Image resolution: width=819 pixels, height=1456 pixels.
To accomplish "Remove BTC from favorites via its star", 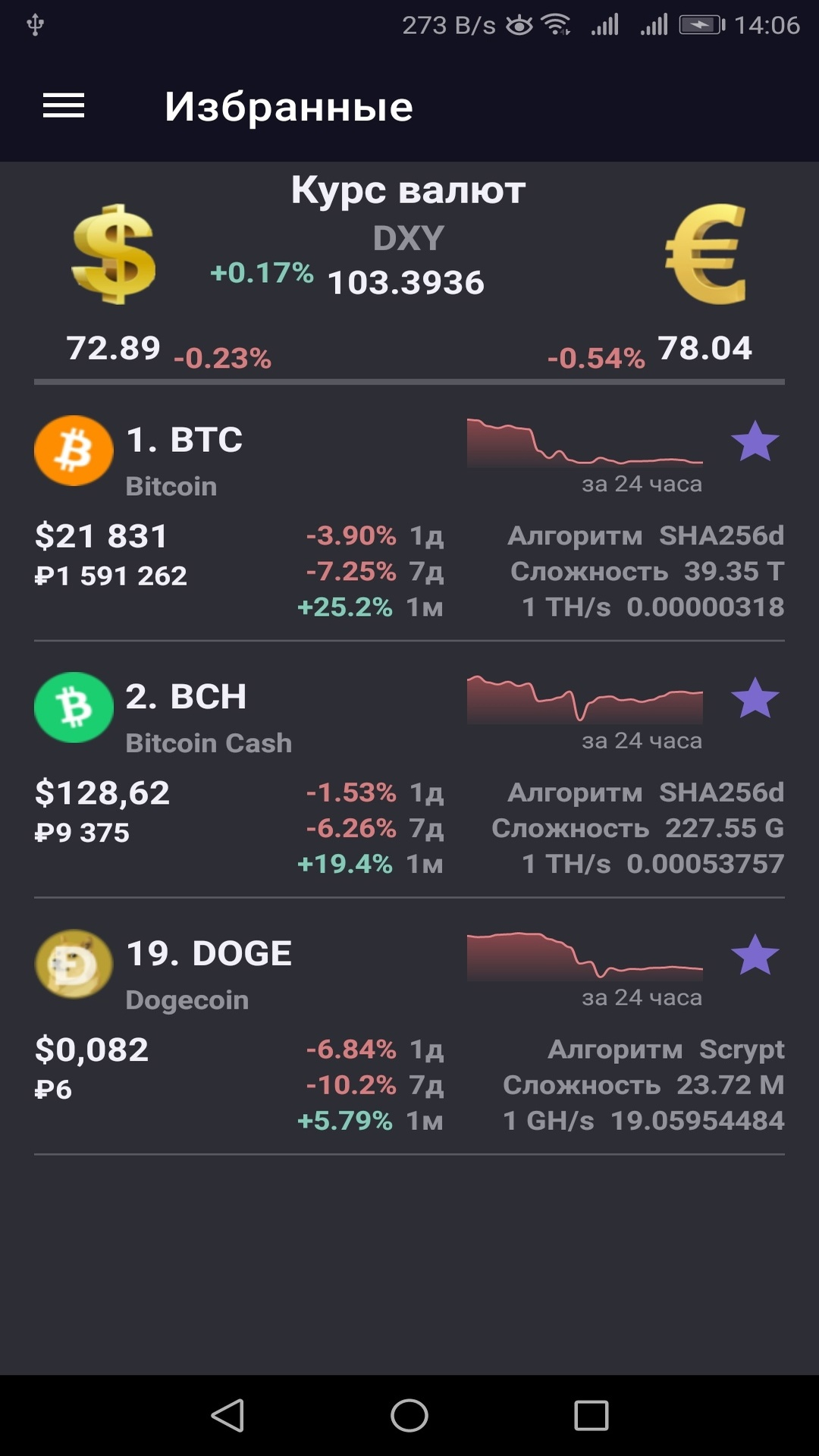I will pos(755,442).
